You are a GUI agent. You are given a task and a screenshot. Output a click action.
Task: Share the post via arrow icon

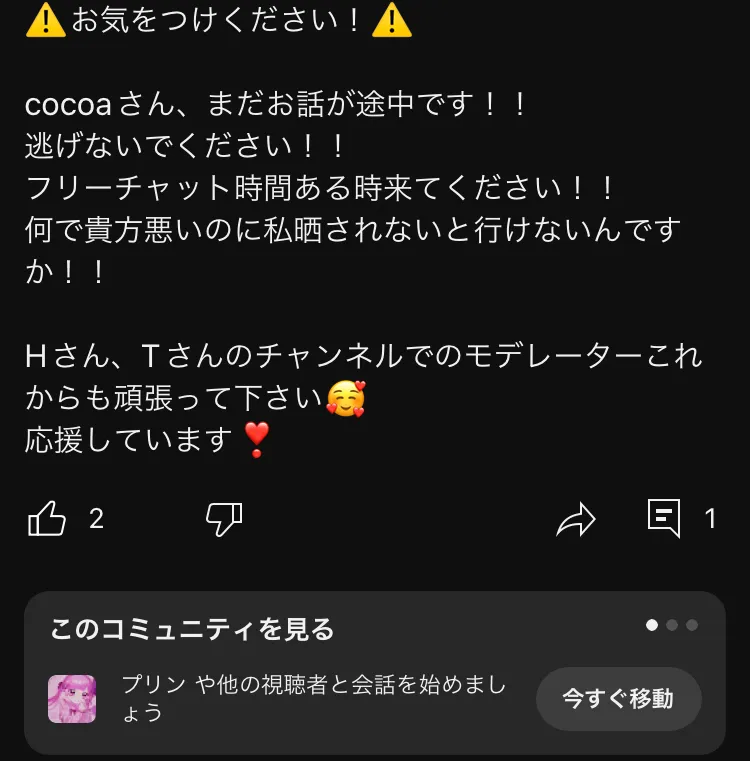coord(576,519)
